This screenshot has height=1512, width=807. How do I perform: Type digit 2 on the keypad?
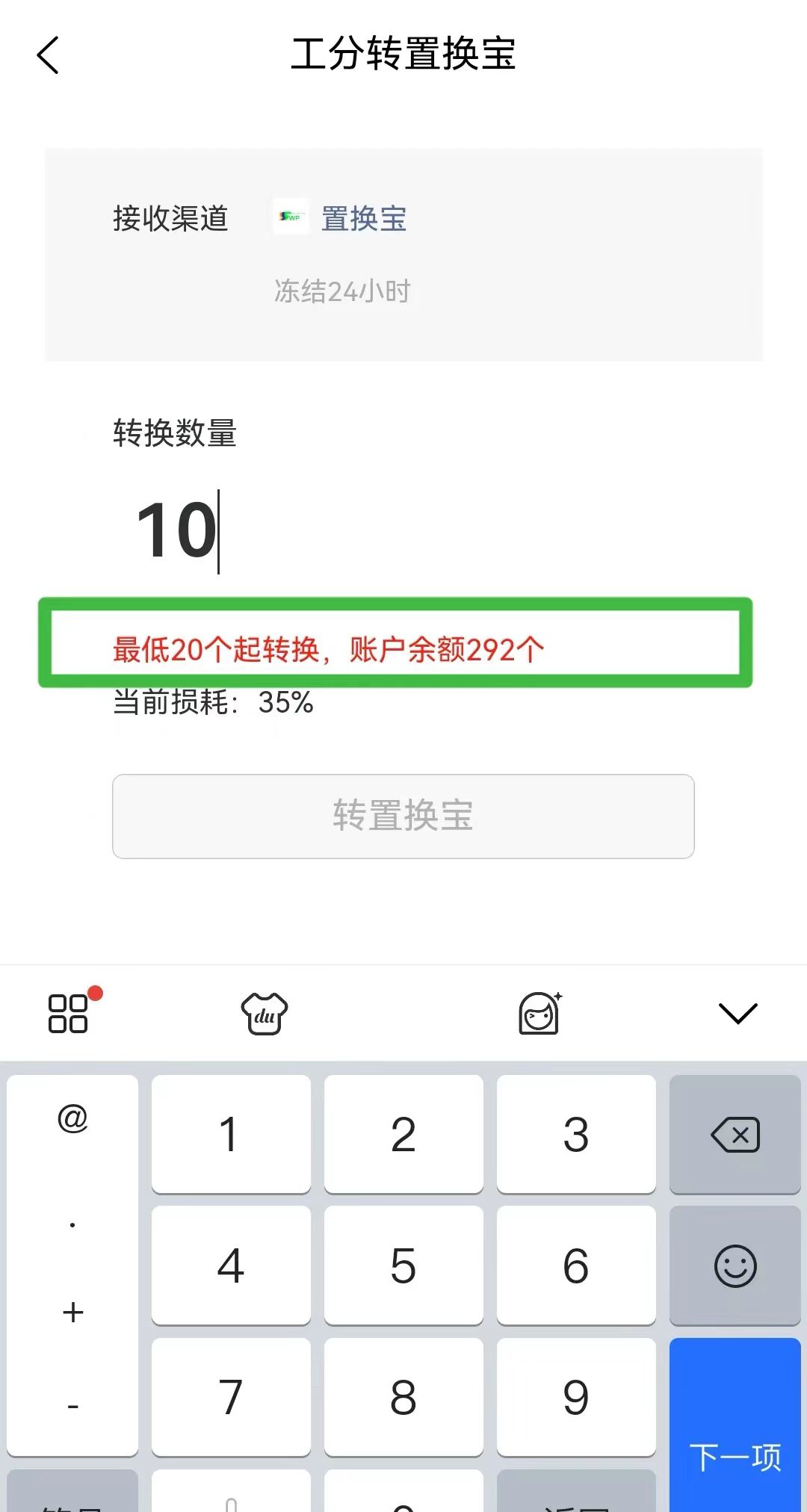403,1135
